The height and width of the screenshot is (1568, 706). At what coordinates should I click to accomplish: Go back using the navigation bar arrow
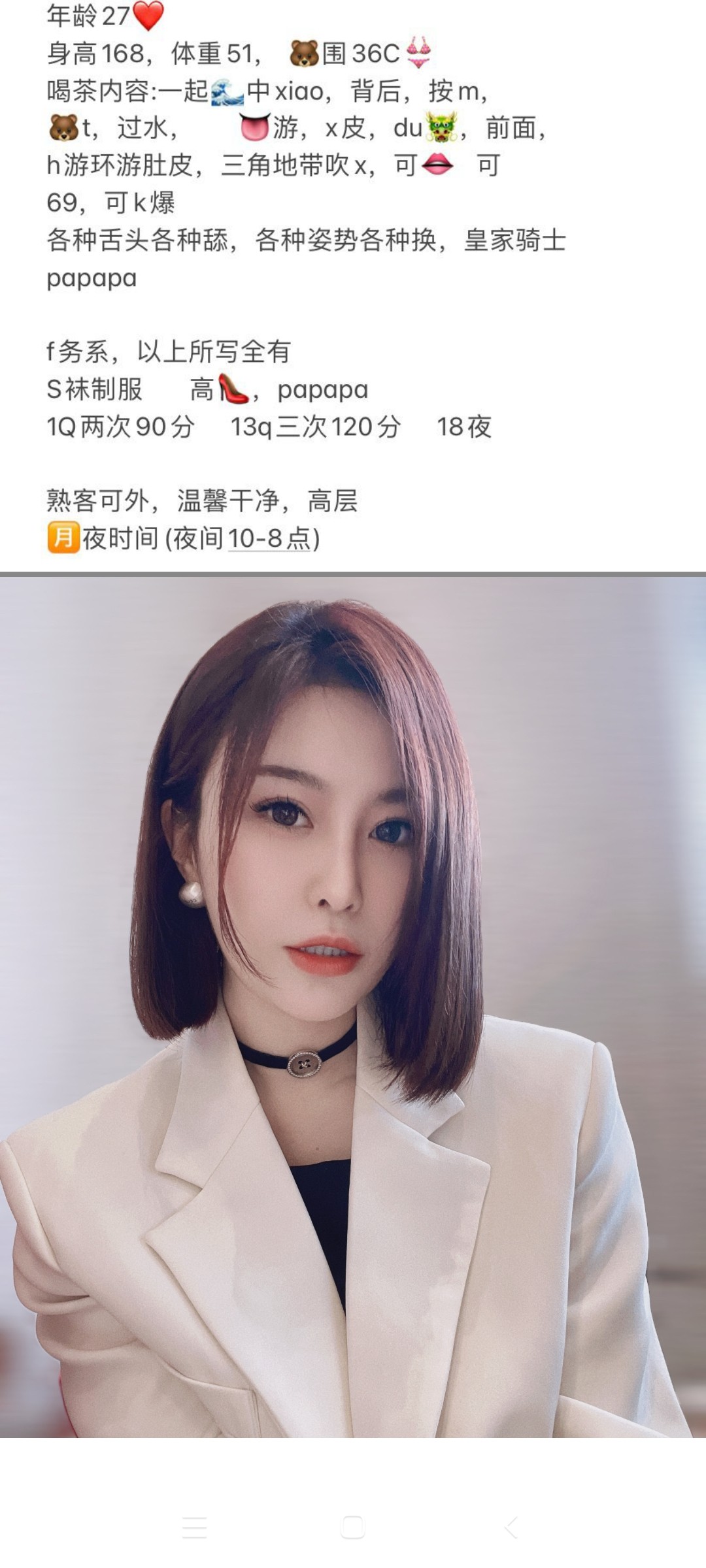tap(512, 1528)
